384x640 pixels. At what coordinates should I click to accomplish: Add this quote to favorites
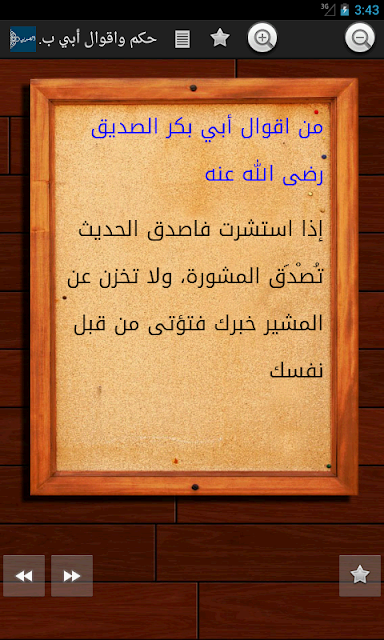click(x=360, y=576)
